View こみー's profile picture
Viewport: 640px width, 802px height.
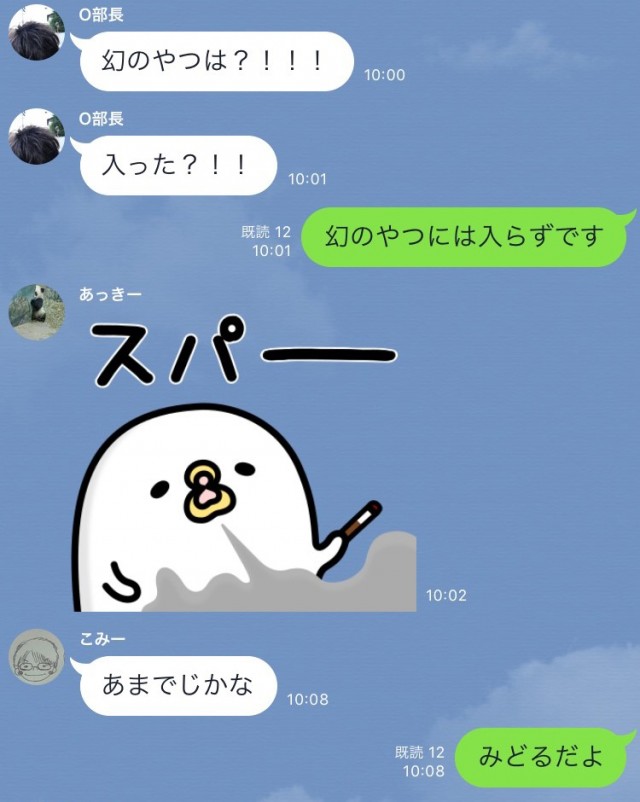(x=37, y=658)
